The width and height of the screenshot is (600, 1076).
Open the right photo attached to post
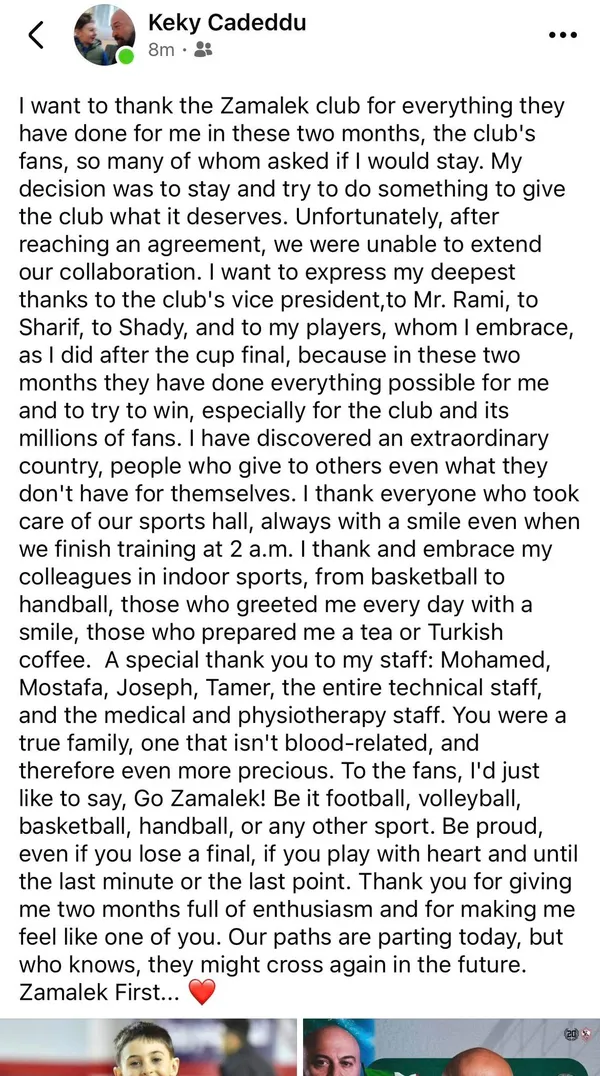(x=452, y=1048)
